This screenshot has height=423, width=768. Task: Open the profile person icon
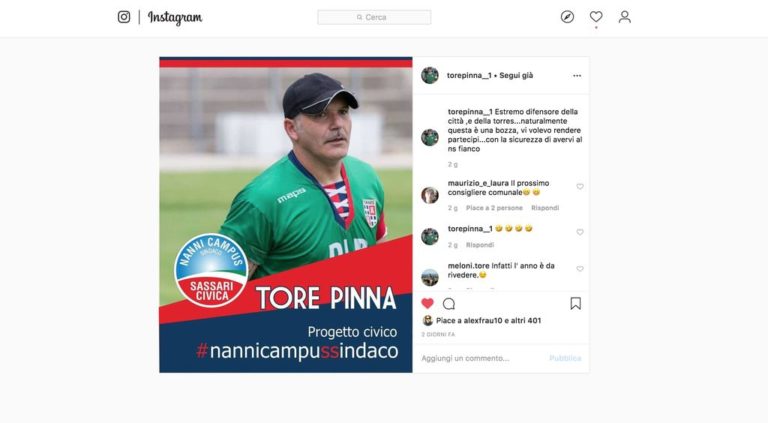625,17
